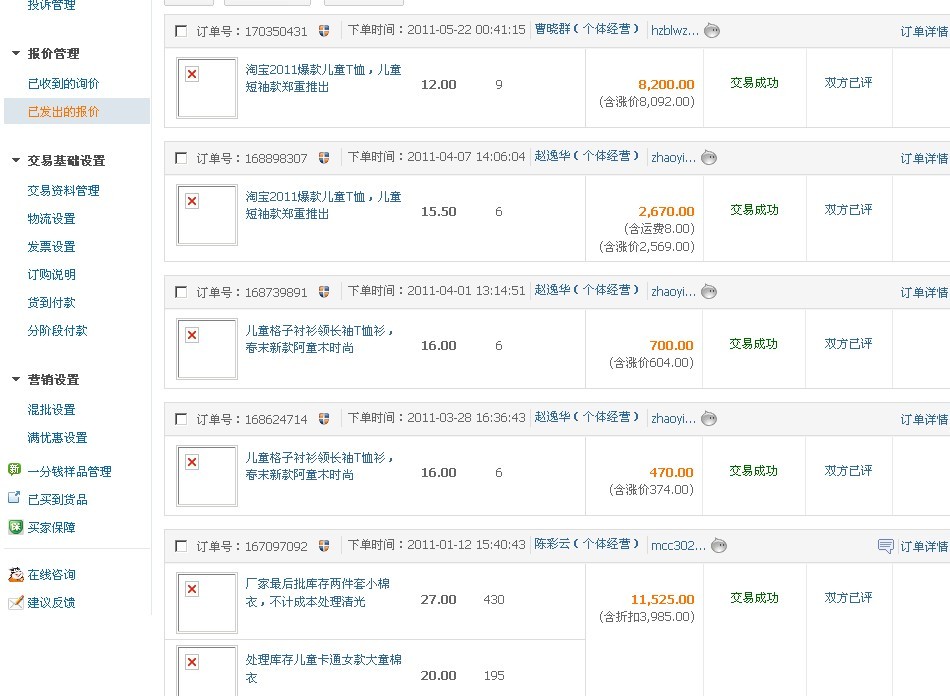Image resolution: width=950 pixels, height=696 pixels.
Task: Chat with buyer mcc302 via messenger icon
Action: click(719, 545)
